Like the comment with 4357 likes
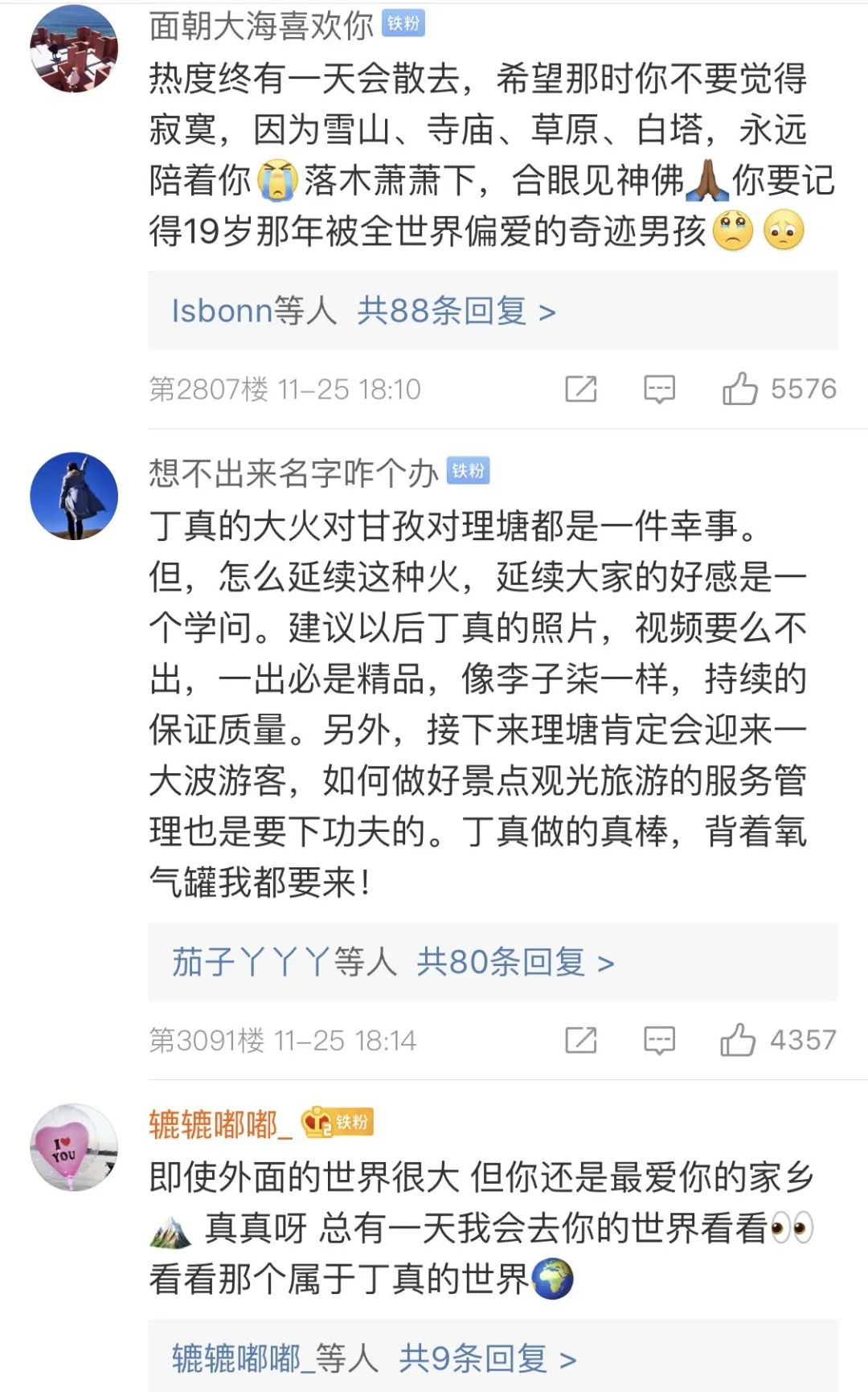Image resolution: width=868 pixels, height=1392 pixels. click(x=739, y=1040)
